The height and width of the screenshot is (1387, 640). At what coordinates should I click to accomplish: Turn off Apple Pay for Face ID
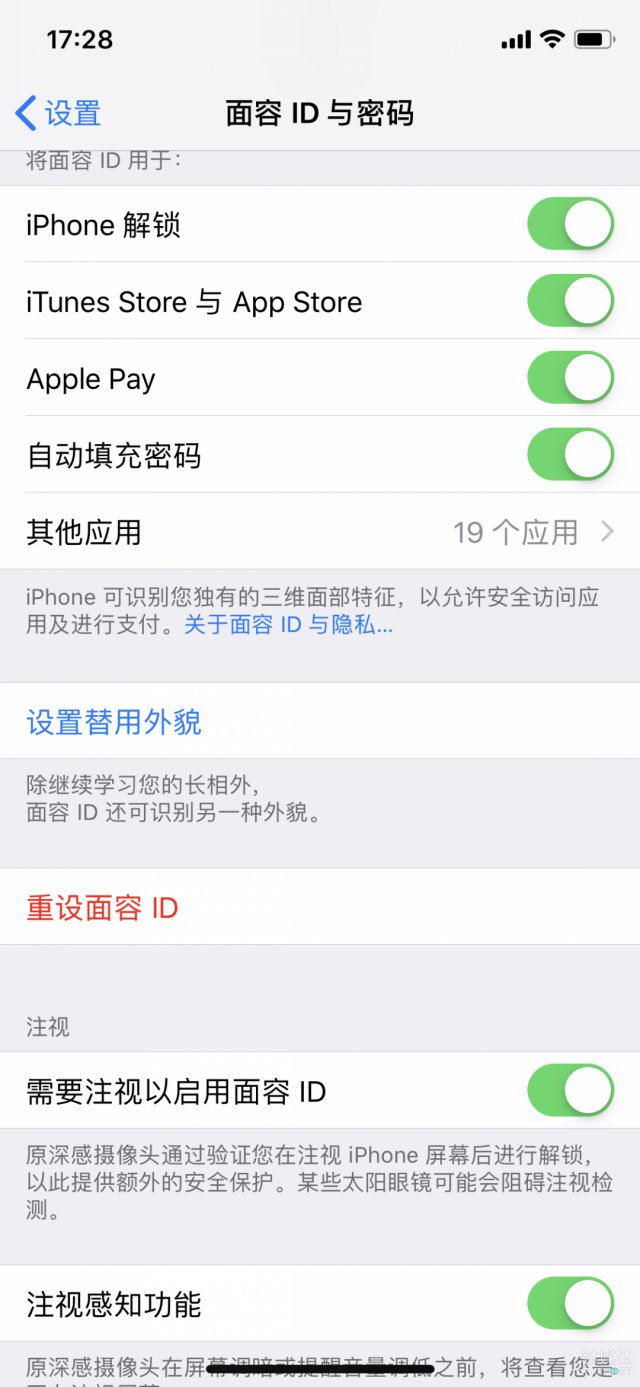(x=570, y=378)
